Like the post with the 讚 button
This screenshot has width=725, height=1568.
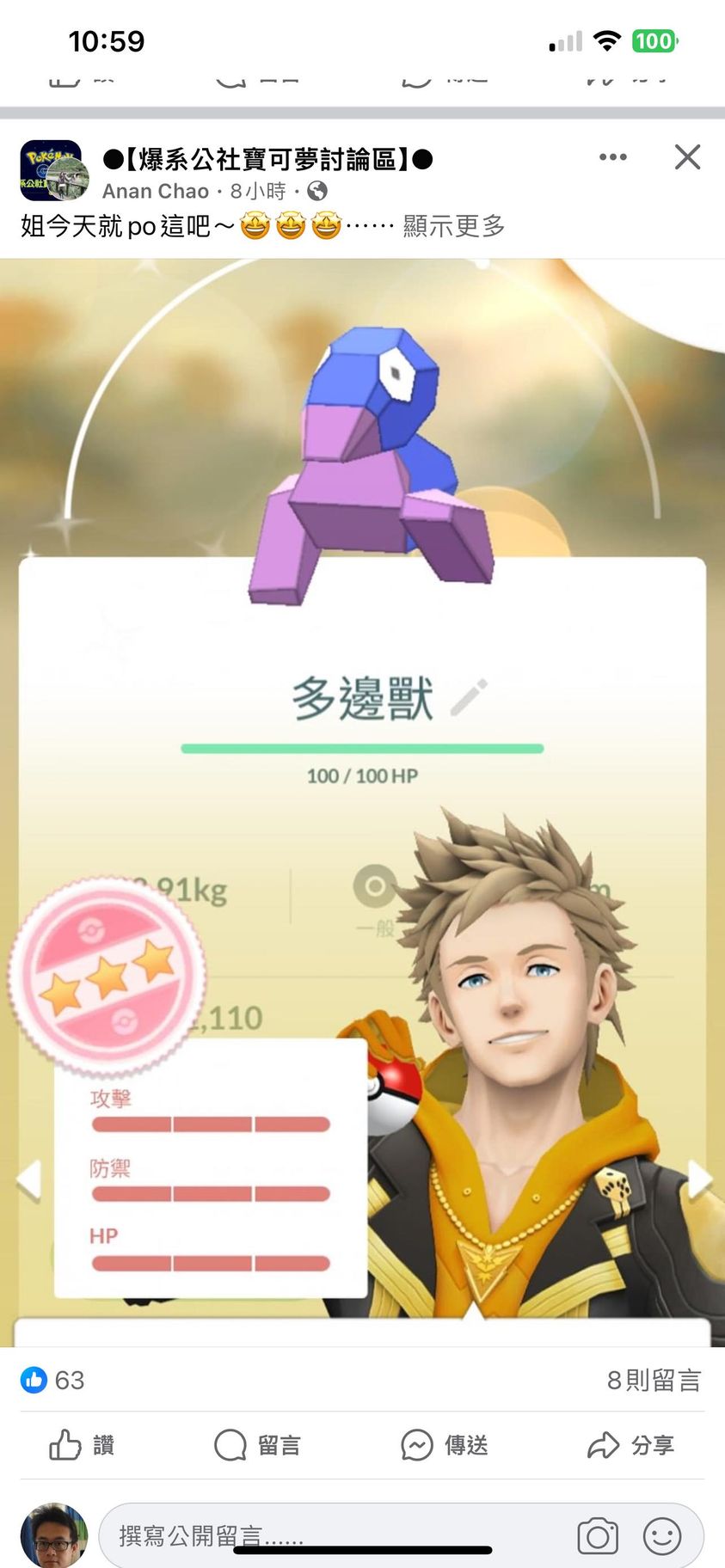82,1445
